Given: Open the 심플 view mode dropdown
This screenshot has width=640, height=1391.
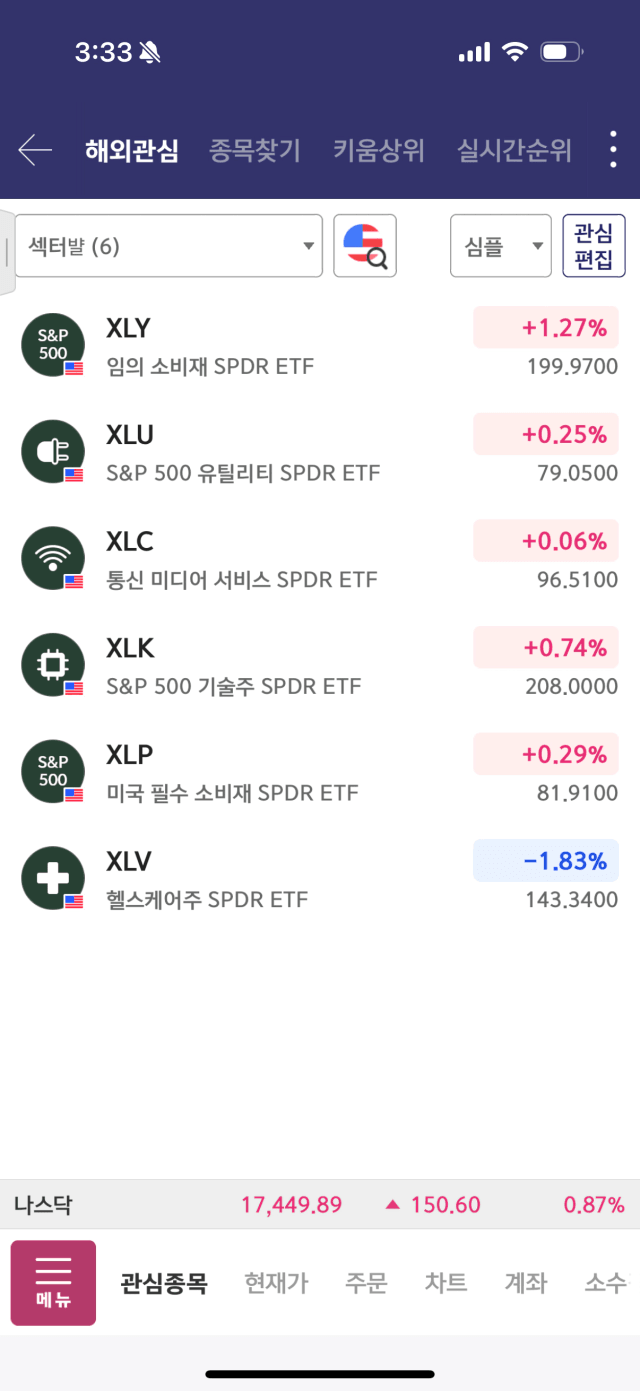Looking at the screenshot, I should (x=501, y=246).
